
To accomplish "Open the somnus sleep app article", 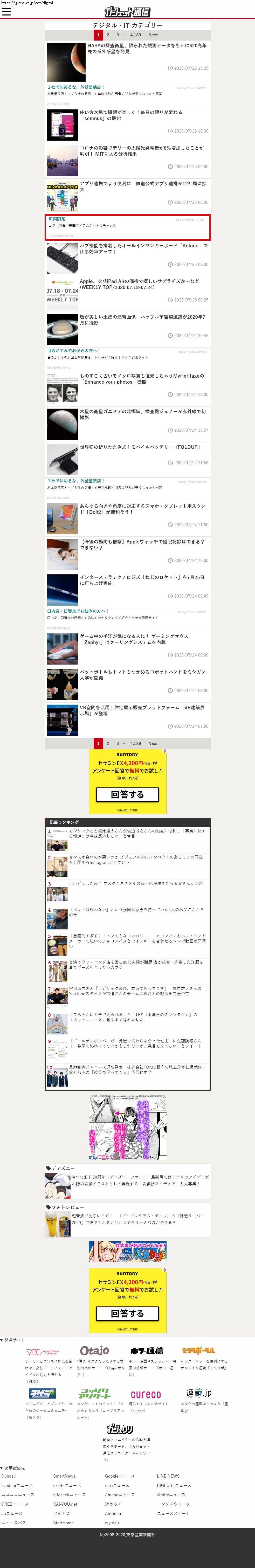I will click(130, 115).
